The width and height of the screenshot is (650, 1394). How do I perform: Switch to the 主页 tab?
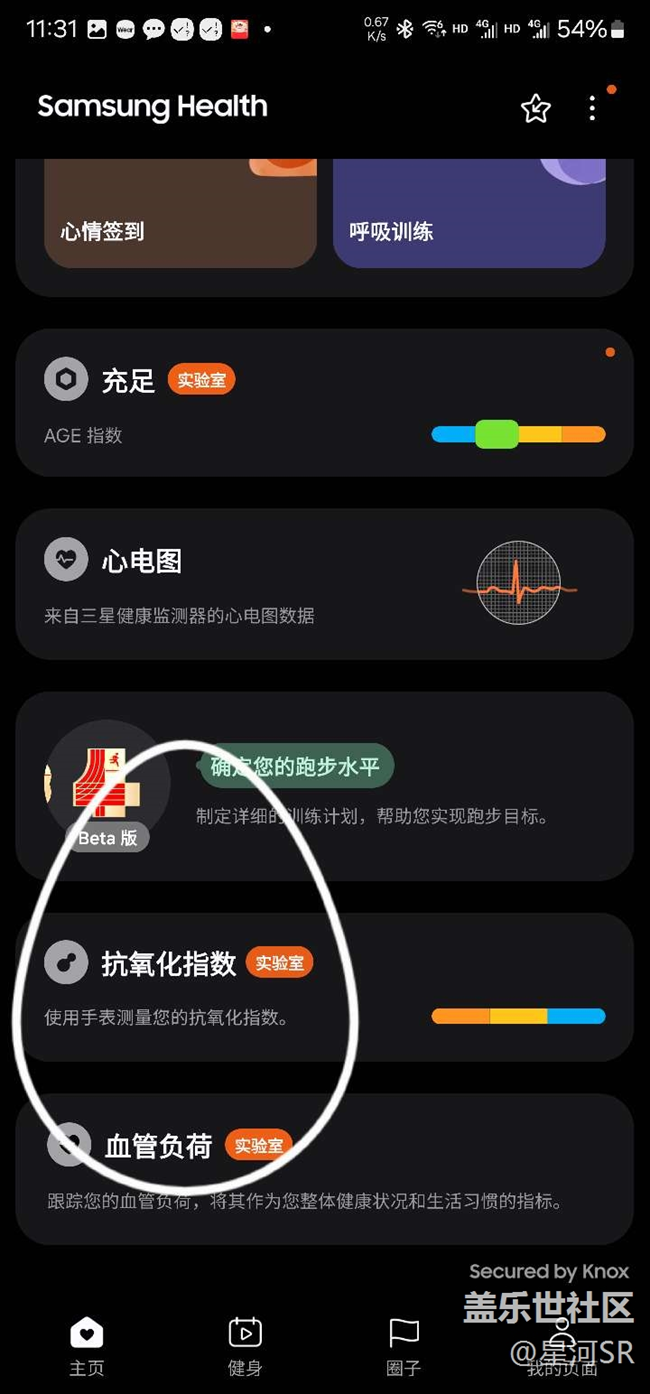(87, 1345)
